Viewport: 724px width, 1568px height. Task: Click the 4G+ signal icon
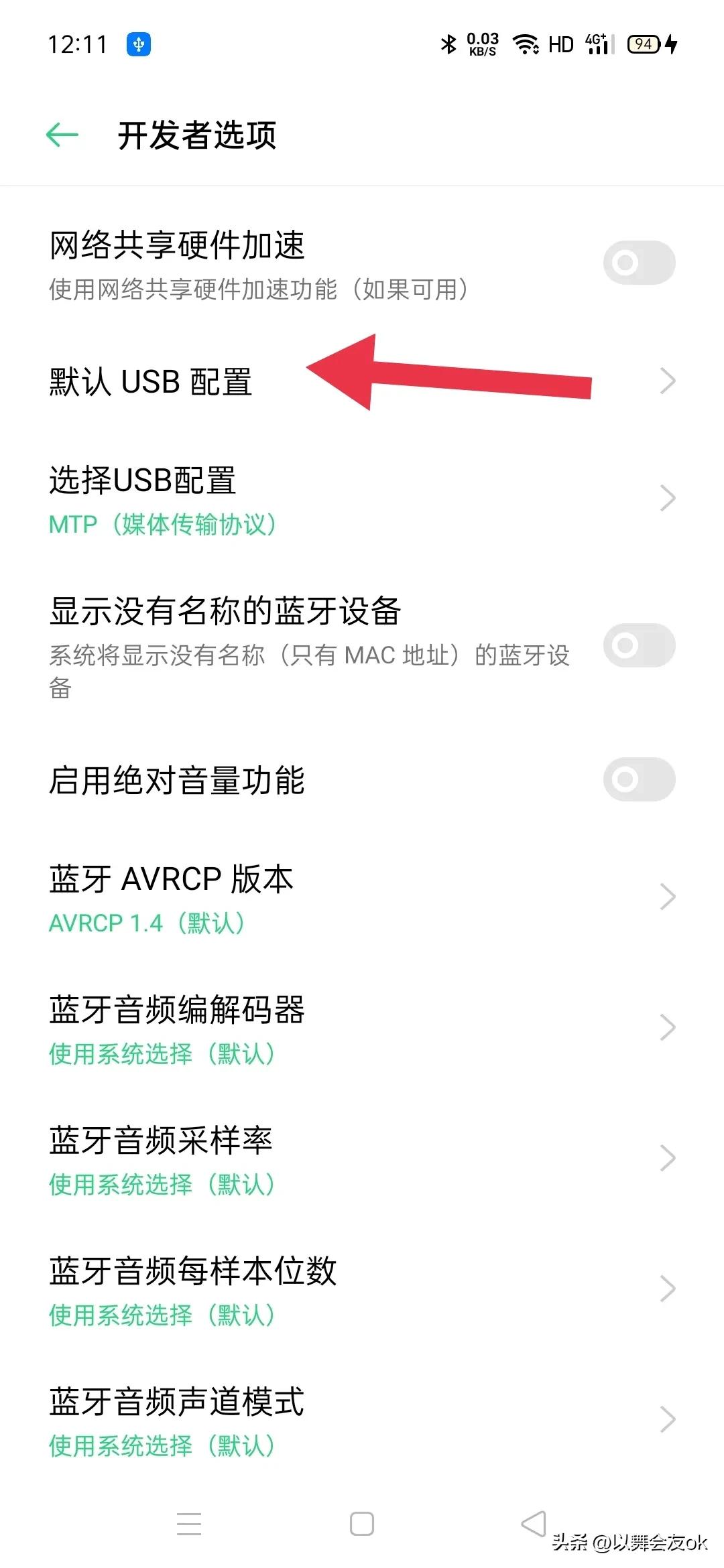(598, 44)
